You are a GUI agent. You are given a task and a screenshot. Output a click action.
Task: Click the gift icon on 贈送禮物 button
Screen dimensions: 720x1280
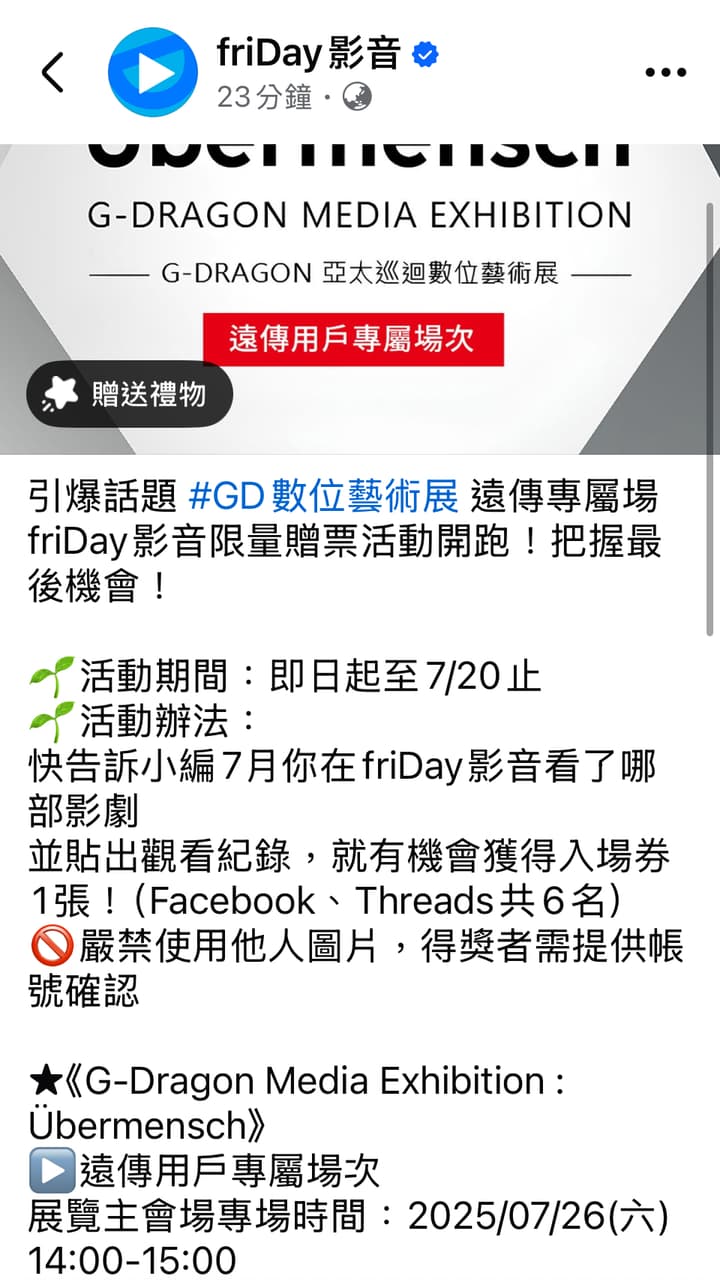point(62,394)
